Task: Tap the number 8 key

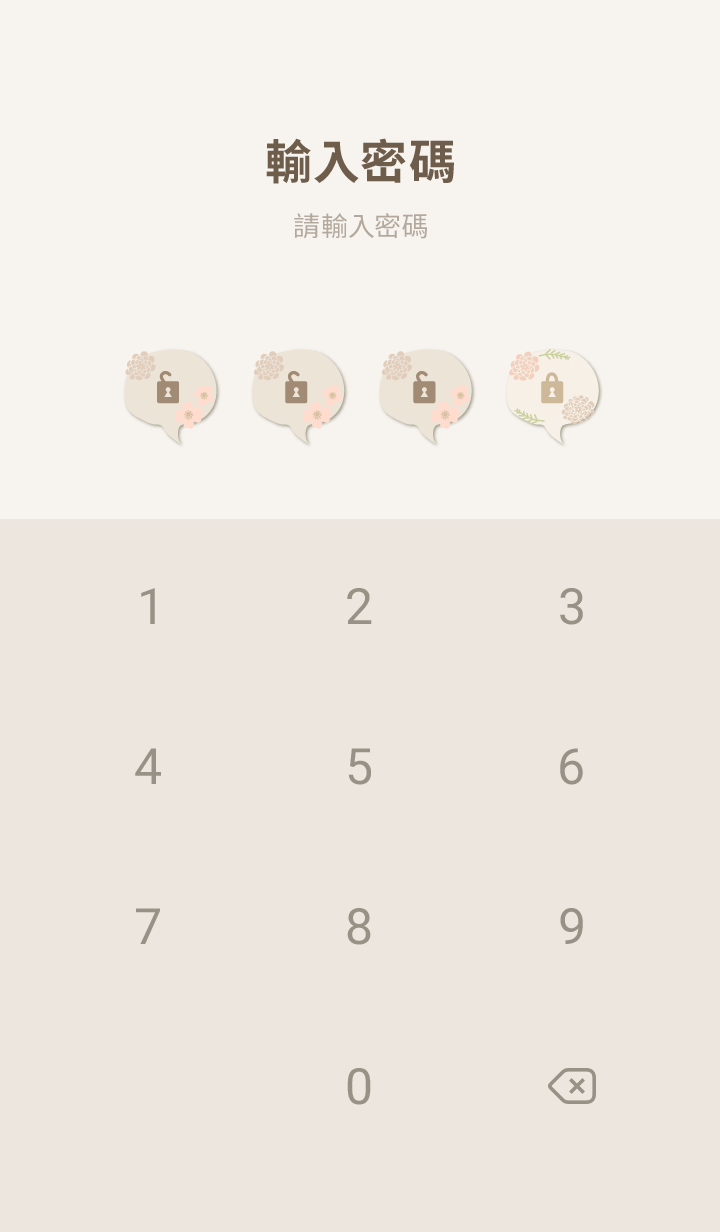Action: coord(359,927)
